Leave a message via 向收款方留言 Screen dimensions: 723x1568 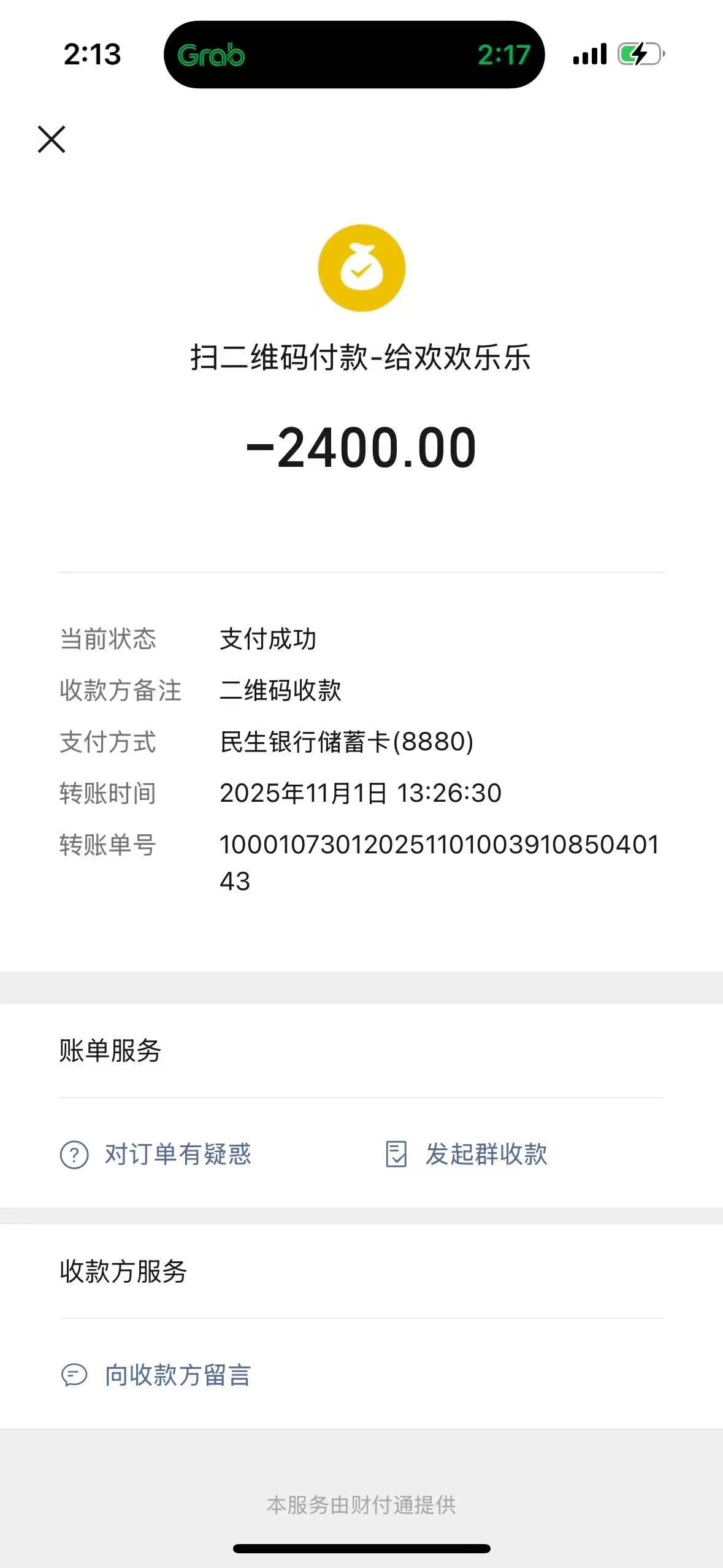156,1375
